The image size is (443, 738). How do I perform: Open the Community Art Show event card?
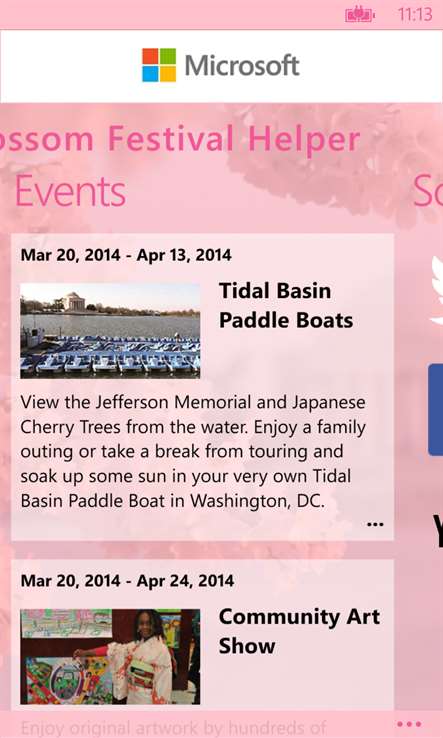202,635
